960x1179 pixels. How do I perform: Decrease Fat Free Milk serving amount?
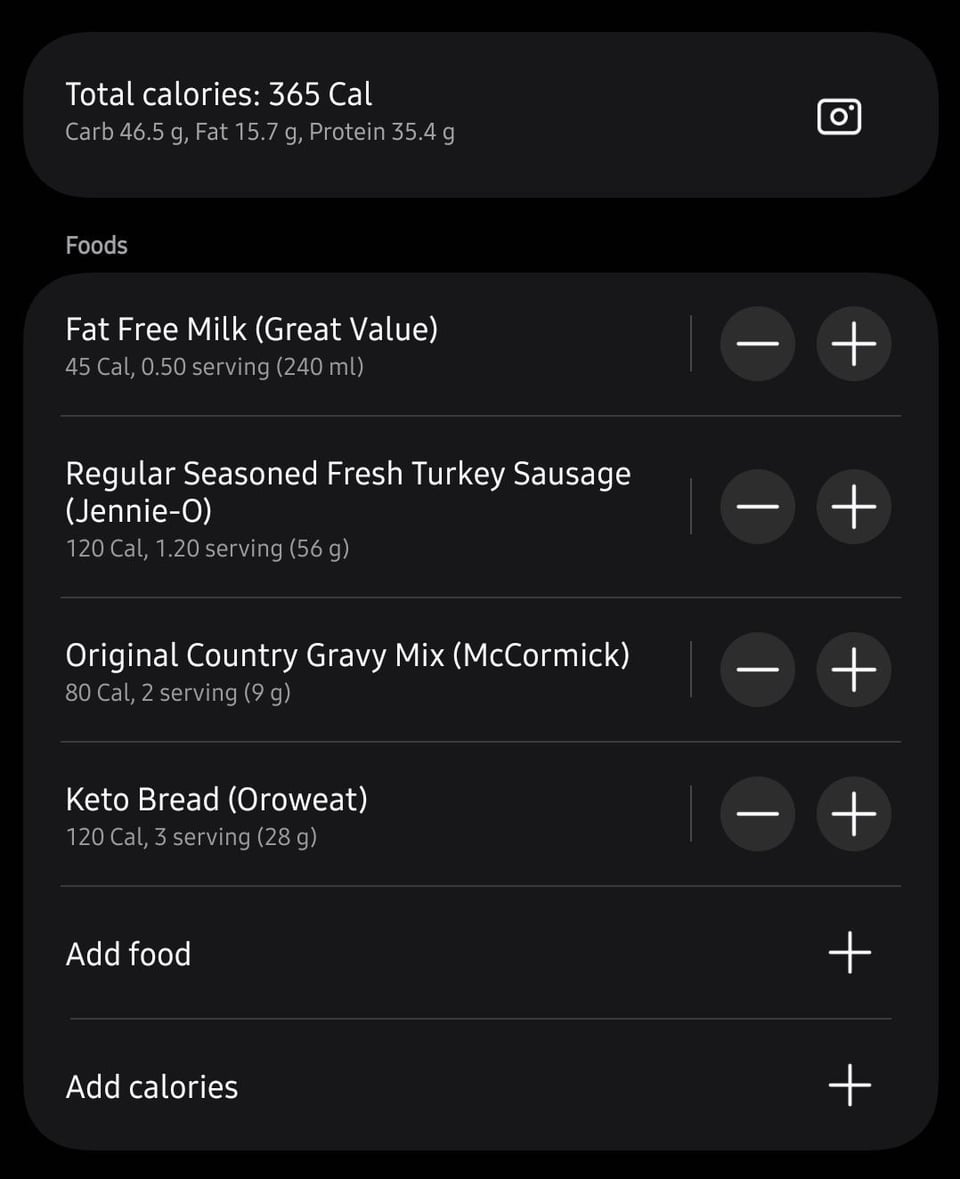758,344
